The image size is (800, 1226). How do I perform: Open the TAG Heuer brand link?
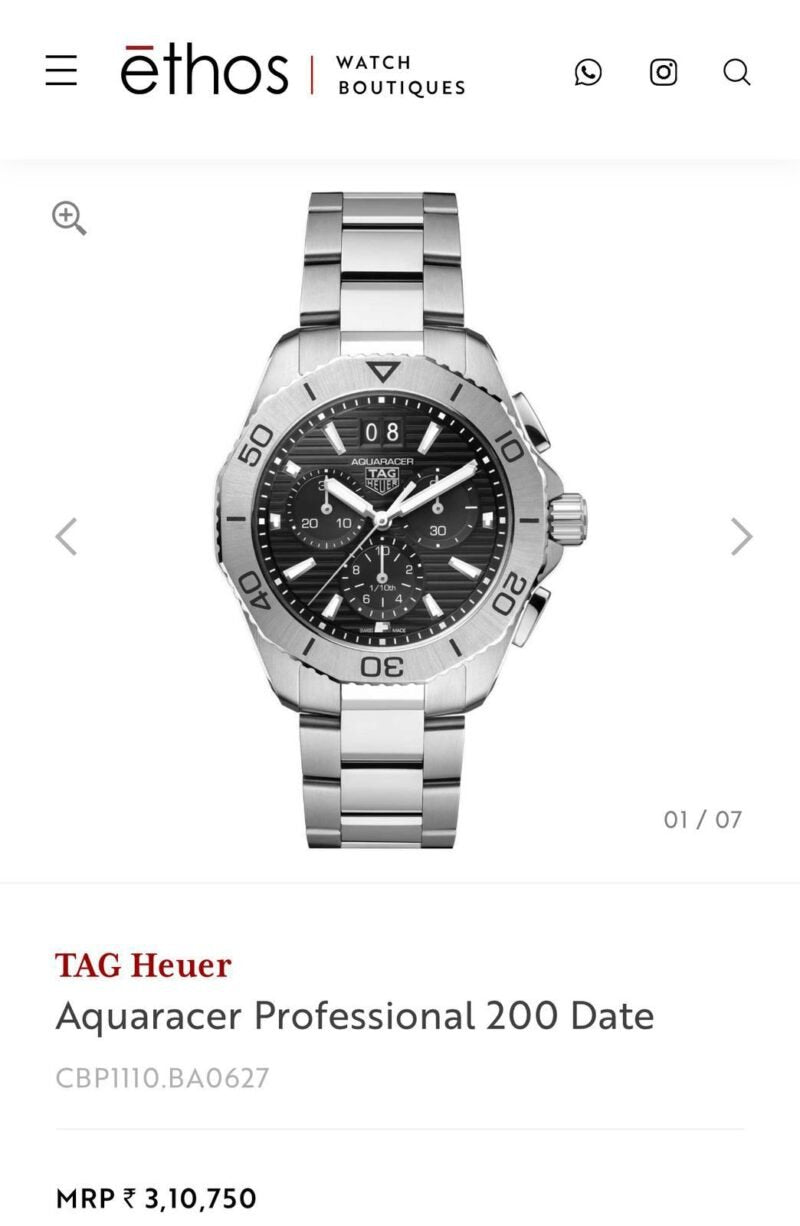pos(143,966)
